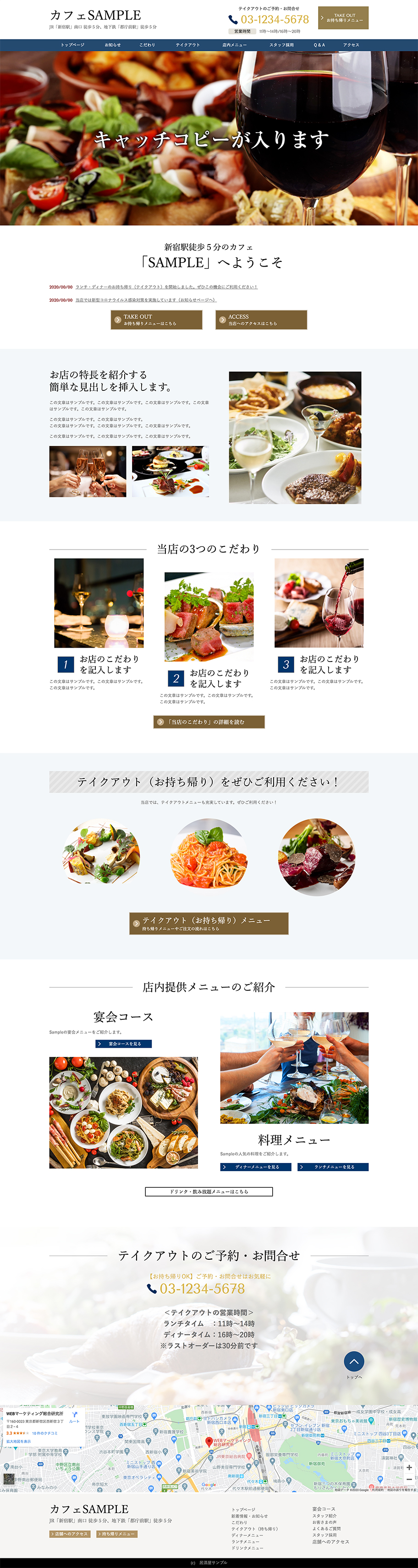Image resolution: width=418 pixels, height=1568 pixels.
Task: Zoom in on the map with plus
Action: (409, 1468)
